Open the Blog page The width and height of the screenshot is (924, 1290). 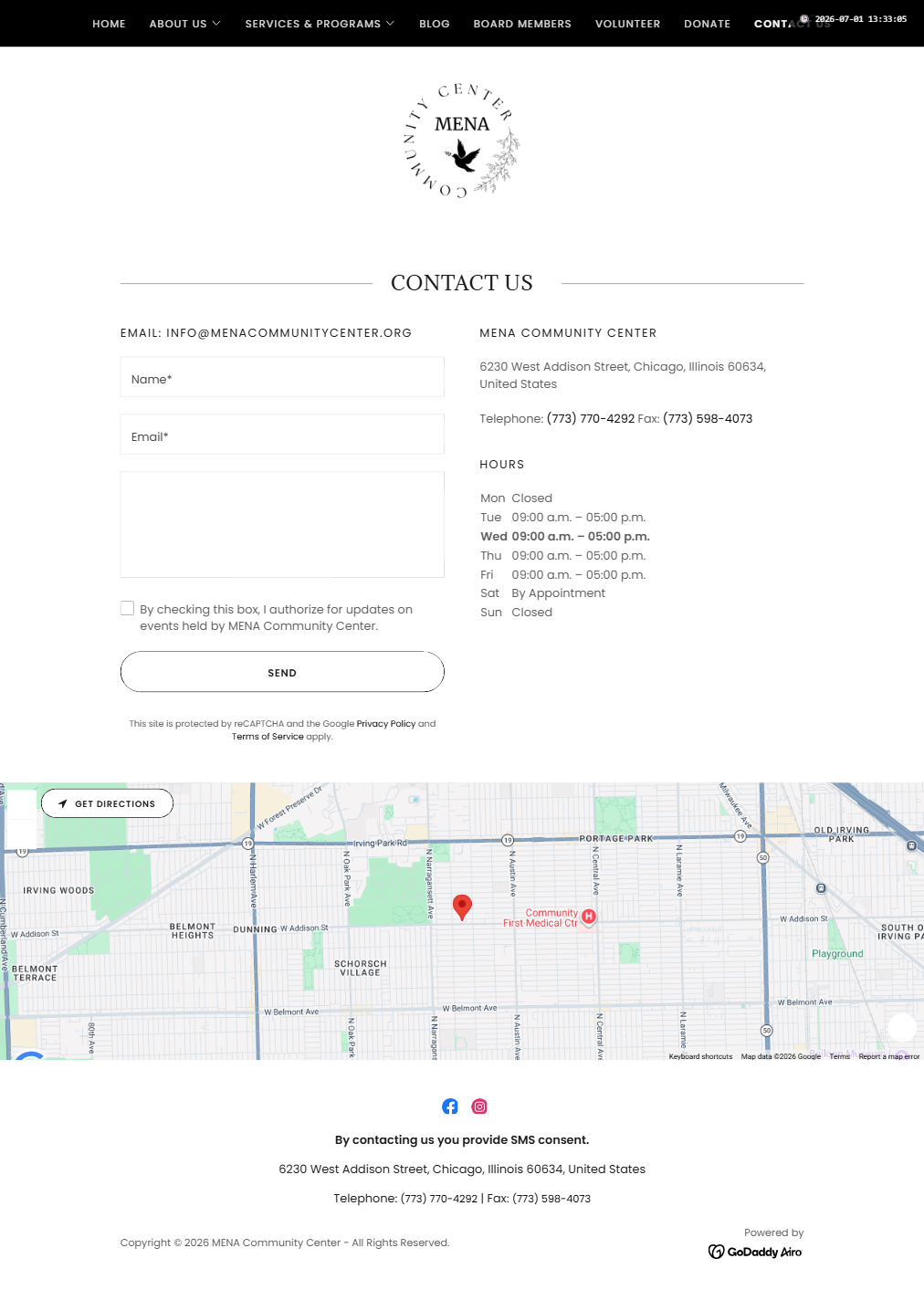435,24
